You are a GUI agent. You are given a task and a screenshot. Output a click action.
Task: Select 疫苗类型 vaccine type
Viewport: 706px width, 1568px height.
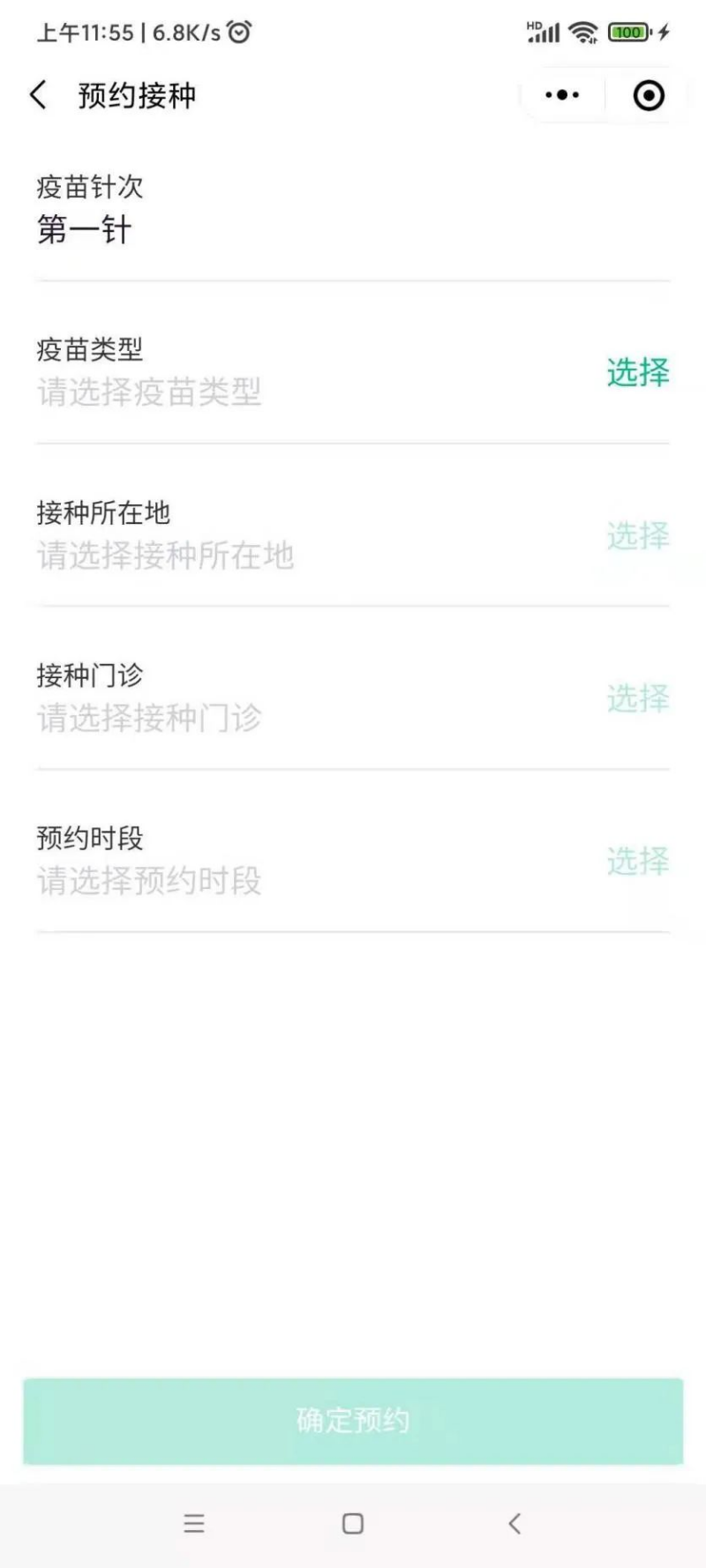637,372
